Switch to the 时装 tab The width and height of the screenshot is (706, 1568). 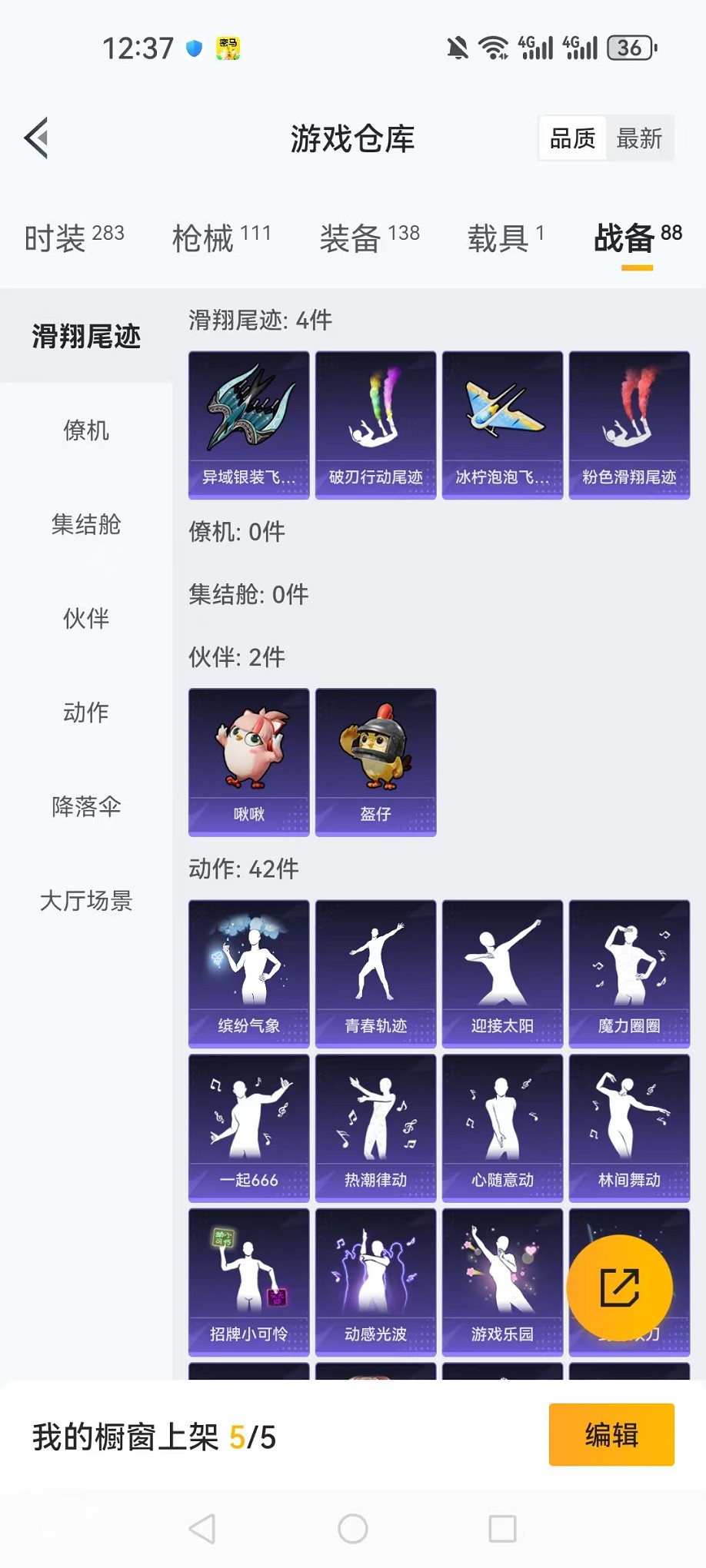coord(74,238)
